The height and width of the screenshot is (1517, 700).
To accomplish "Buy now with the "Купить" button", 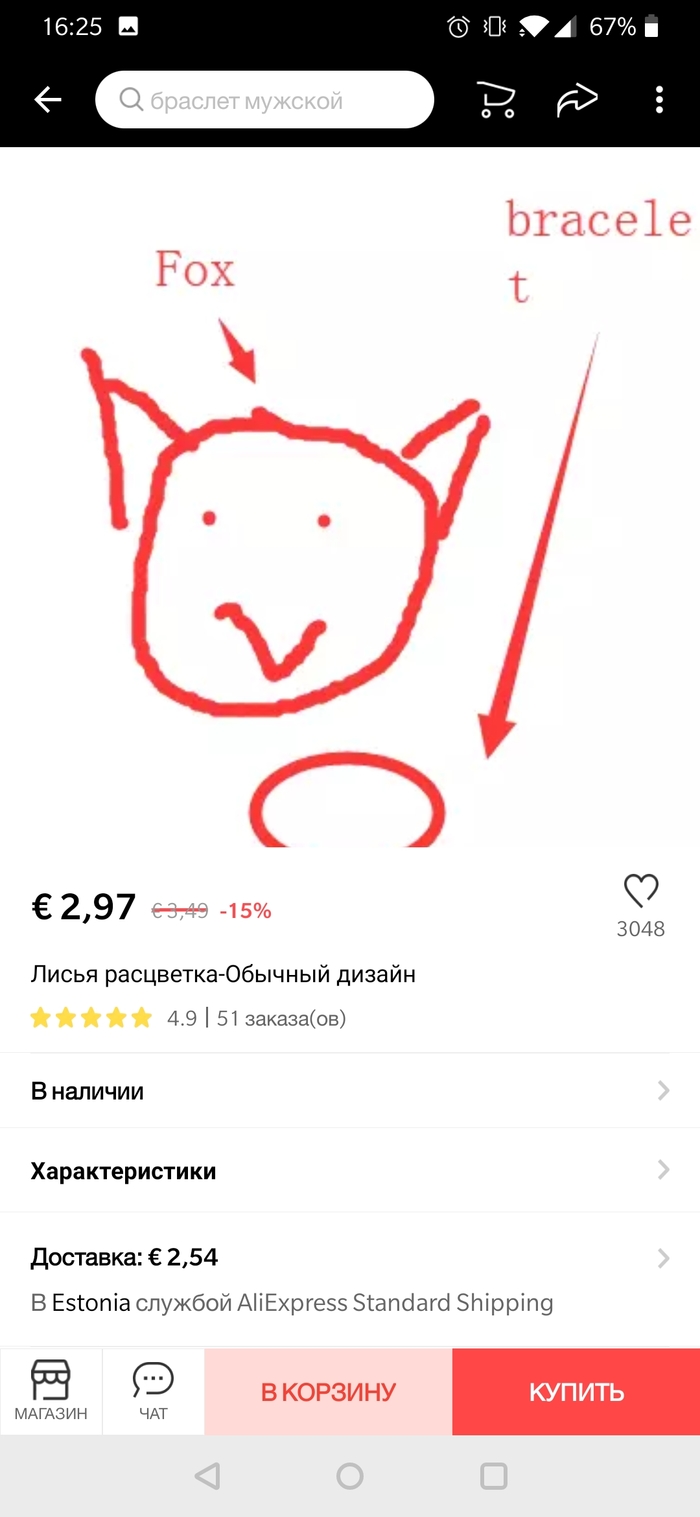I will (x=576, y=1392).
